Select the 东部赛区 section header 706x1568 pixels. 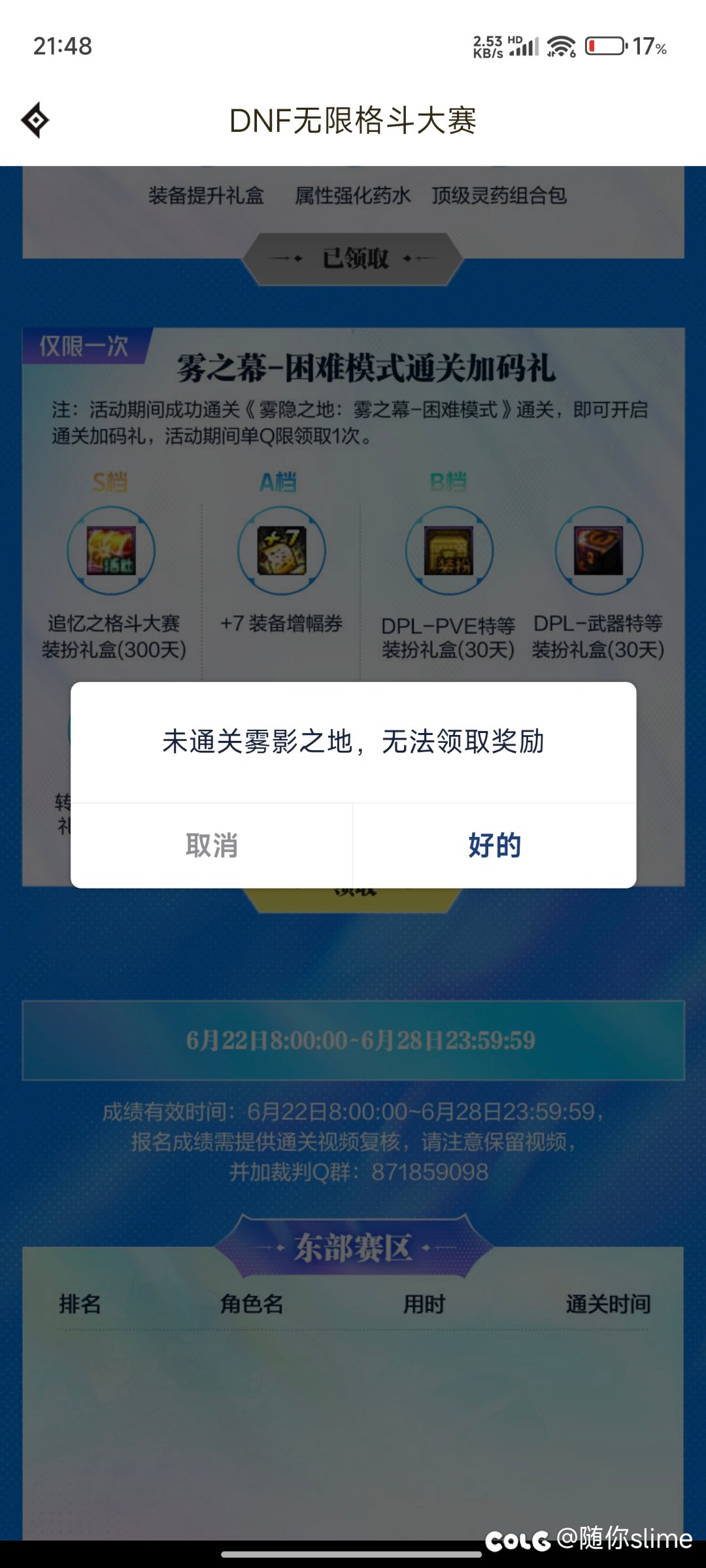(353, 1247)
